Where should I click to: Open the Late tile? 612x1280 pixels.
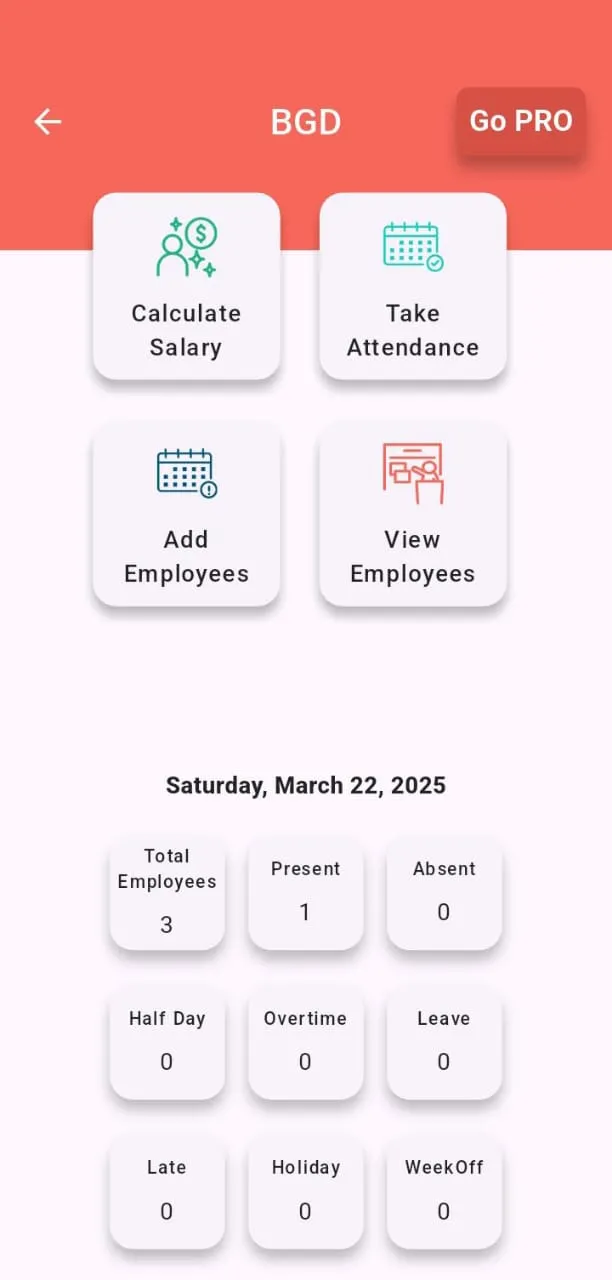(167, 1192)
